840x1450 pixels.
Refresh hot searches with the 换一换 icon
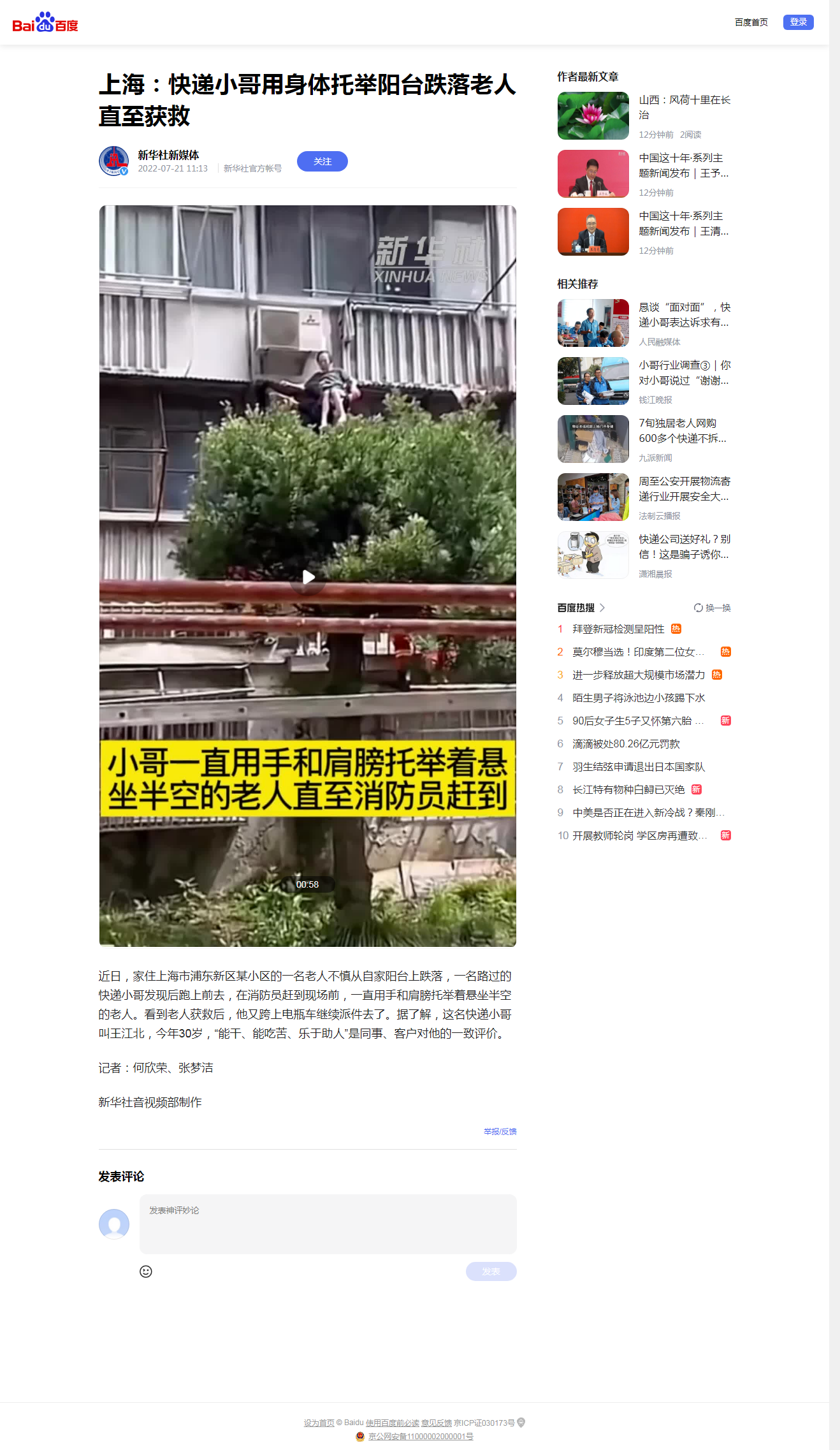tap(698, 608)
